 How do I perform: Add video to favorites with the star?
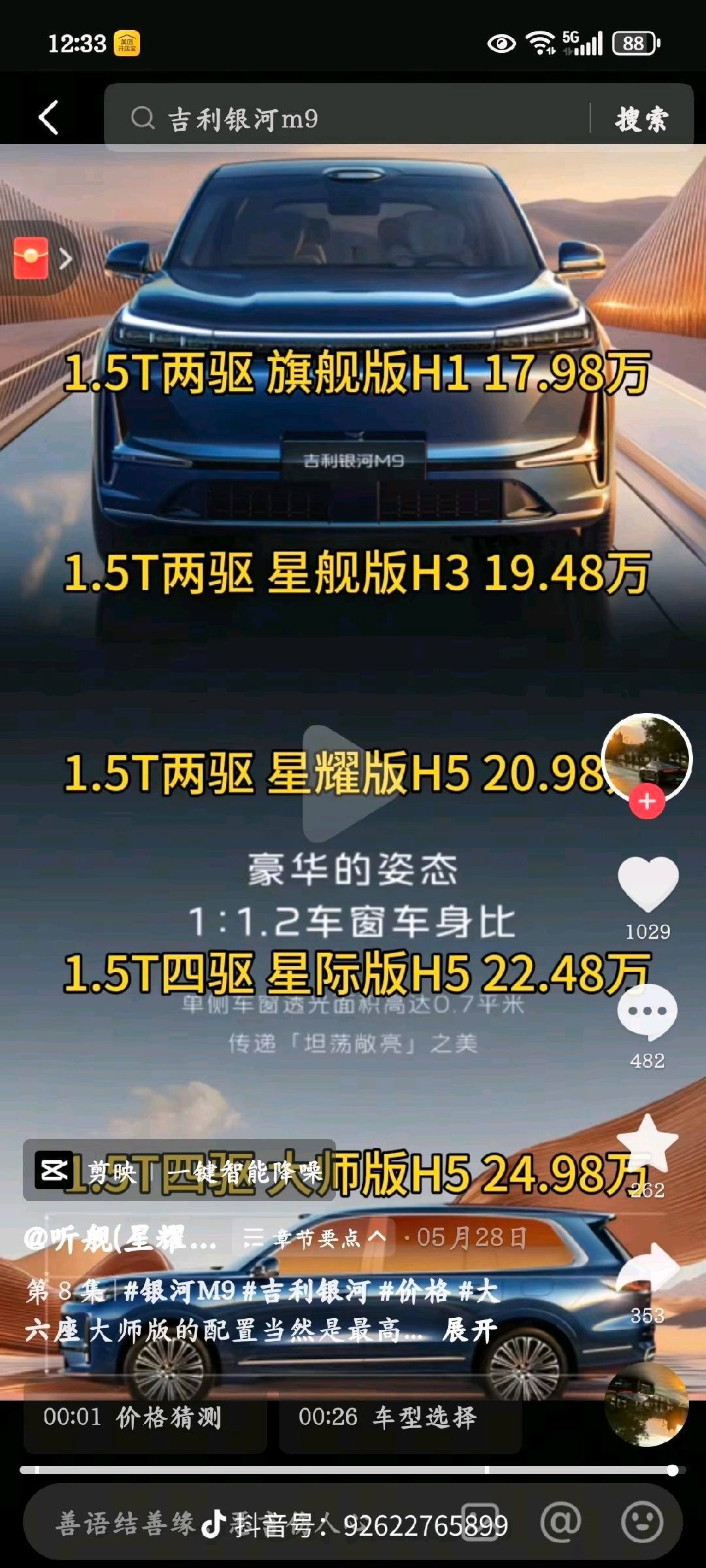[647, 1143]
